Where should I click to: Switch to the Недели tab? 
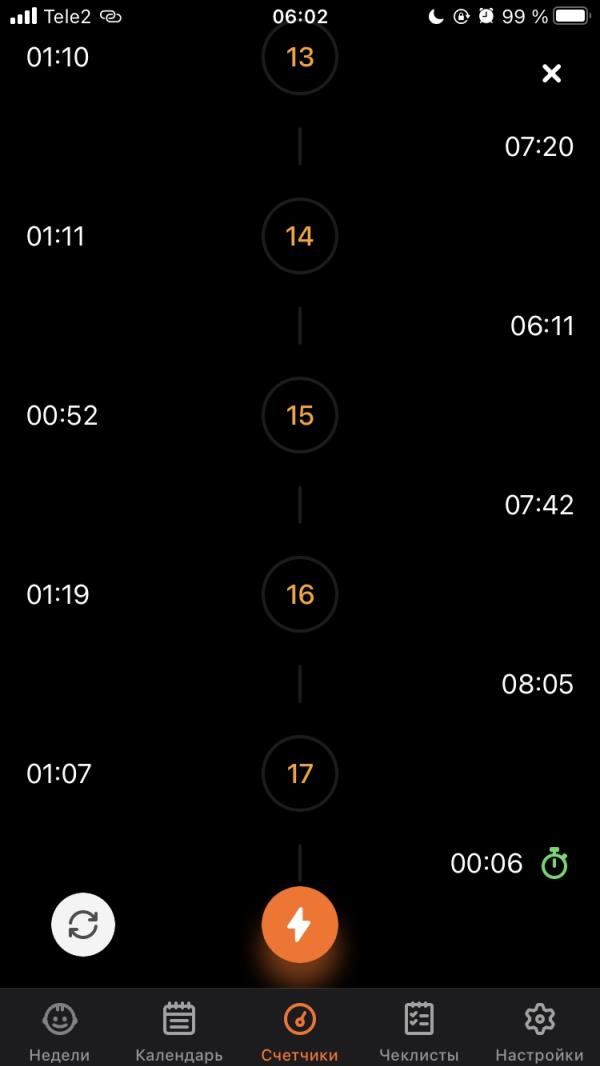click(x=59, y=1031)
